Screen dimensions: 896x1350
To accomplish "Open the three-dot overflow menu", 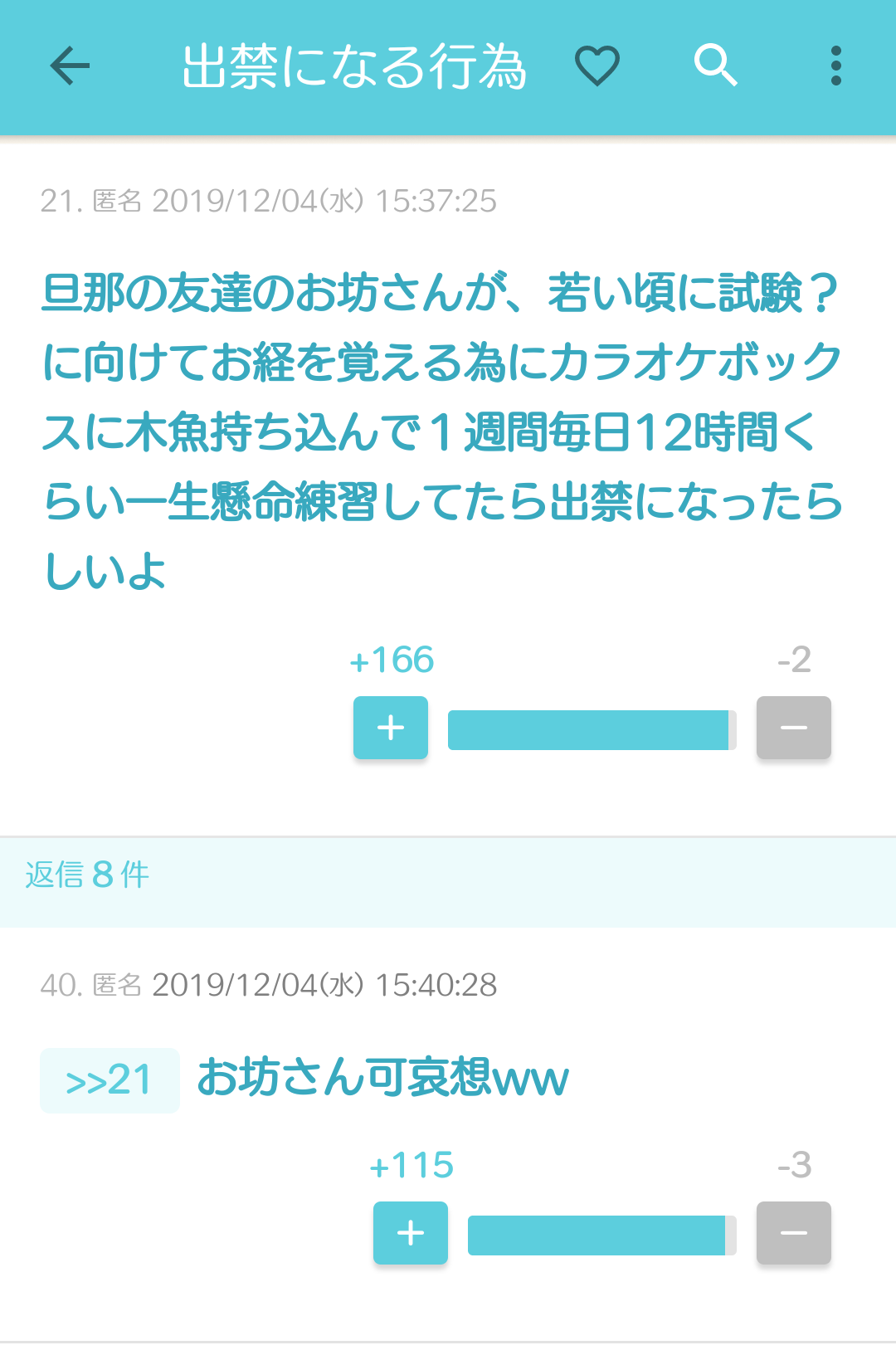I will click(835, 66).
